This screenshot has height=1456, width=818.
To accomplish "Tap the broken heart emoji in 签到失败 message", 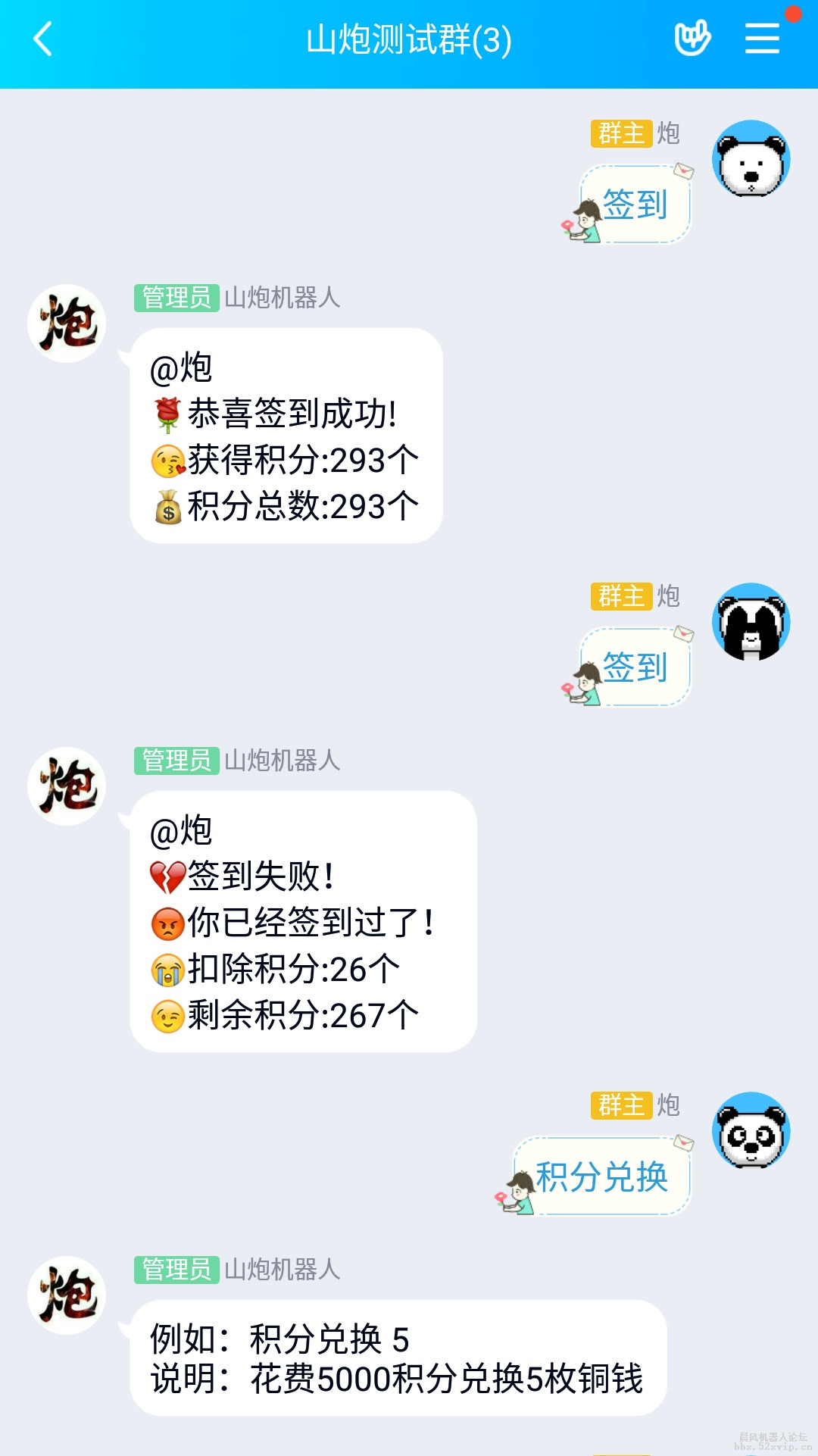I will (x=167, y=876).
